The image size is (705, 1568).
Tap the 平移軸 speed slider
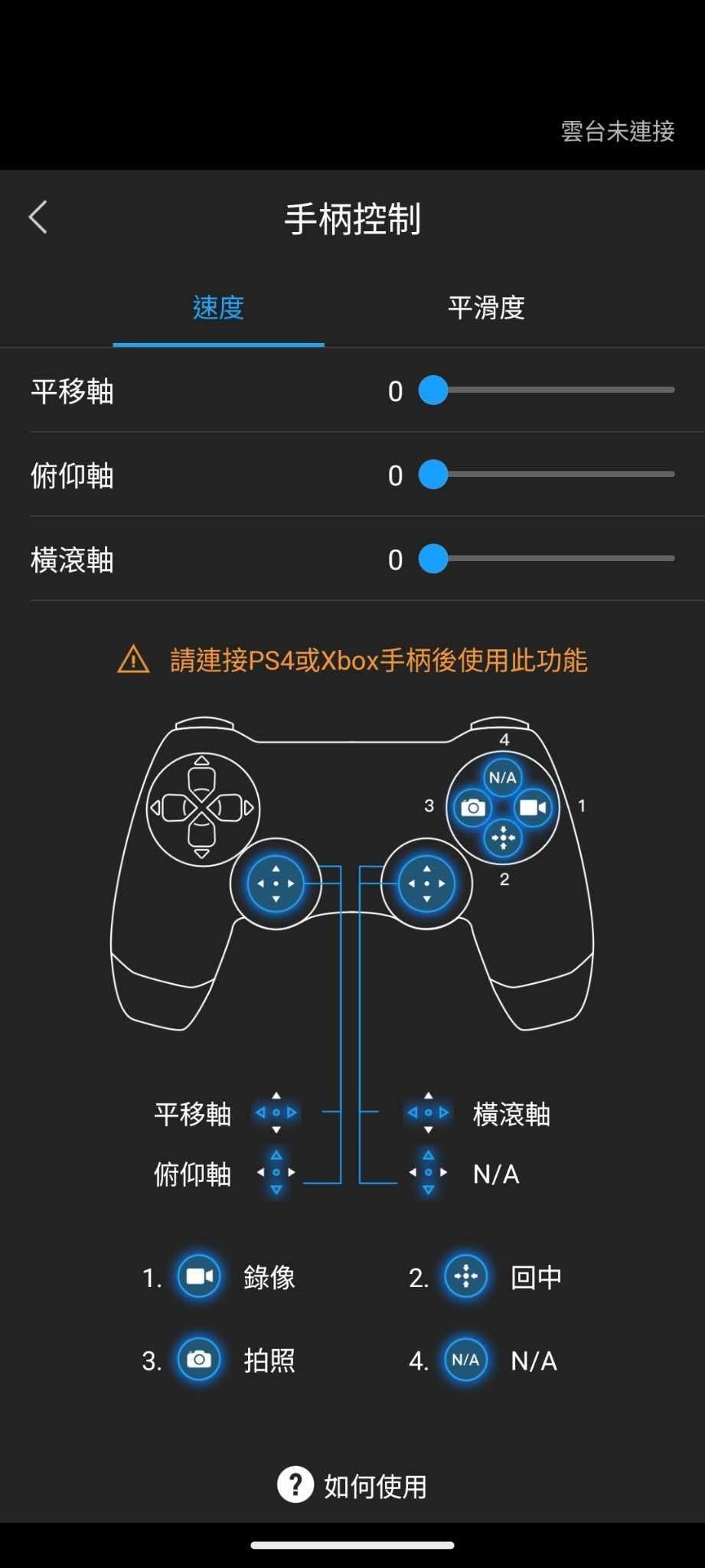coord(547,390)
